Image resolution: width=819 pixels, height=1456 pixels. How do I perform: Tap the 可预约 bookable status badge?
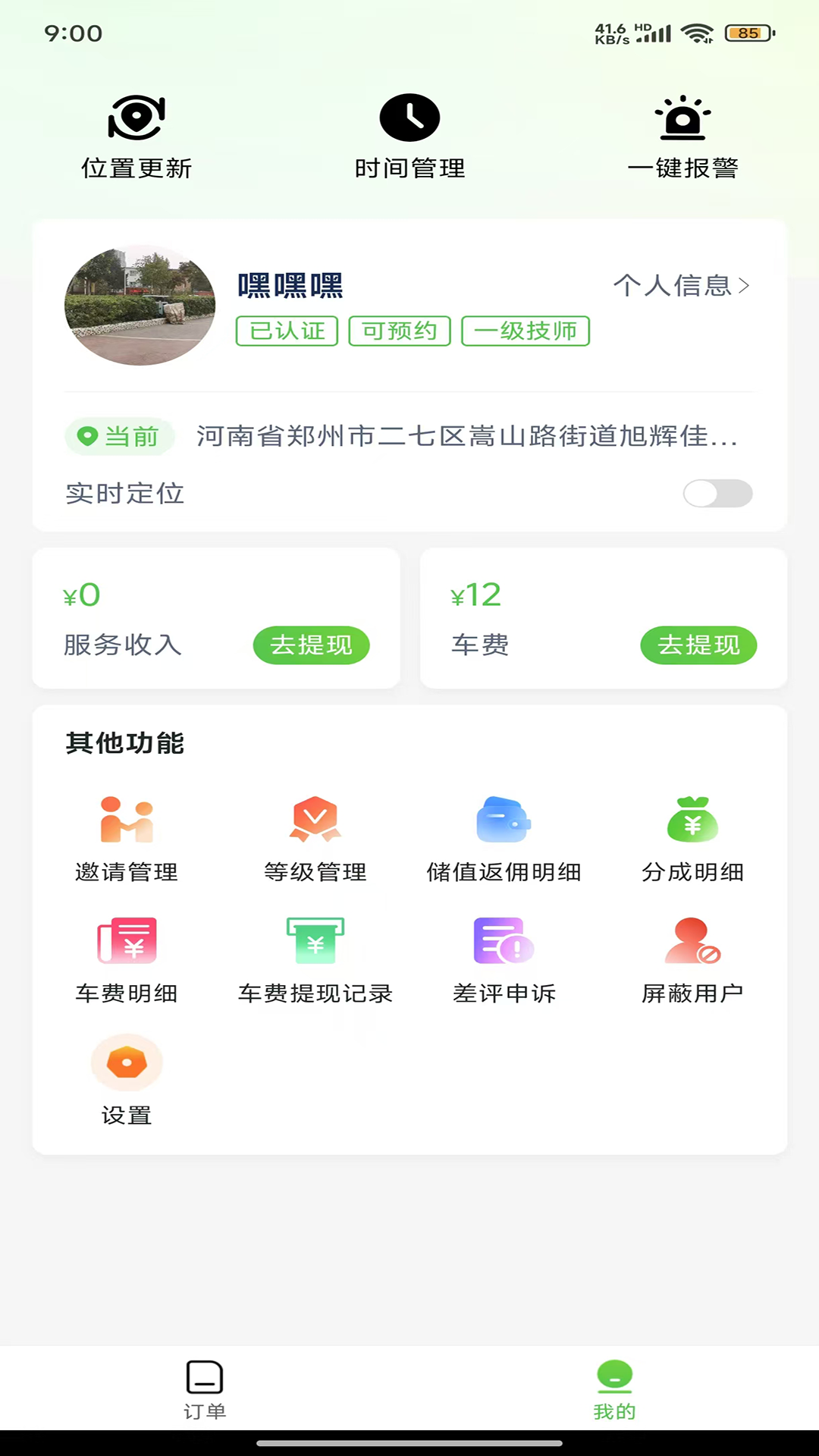point(400,331)
